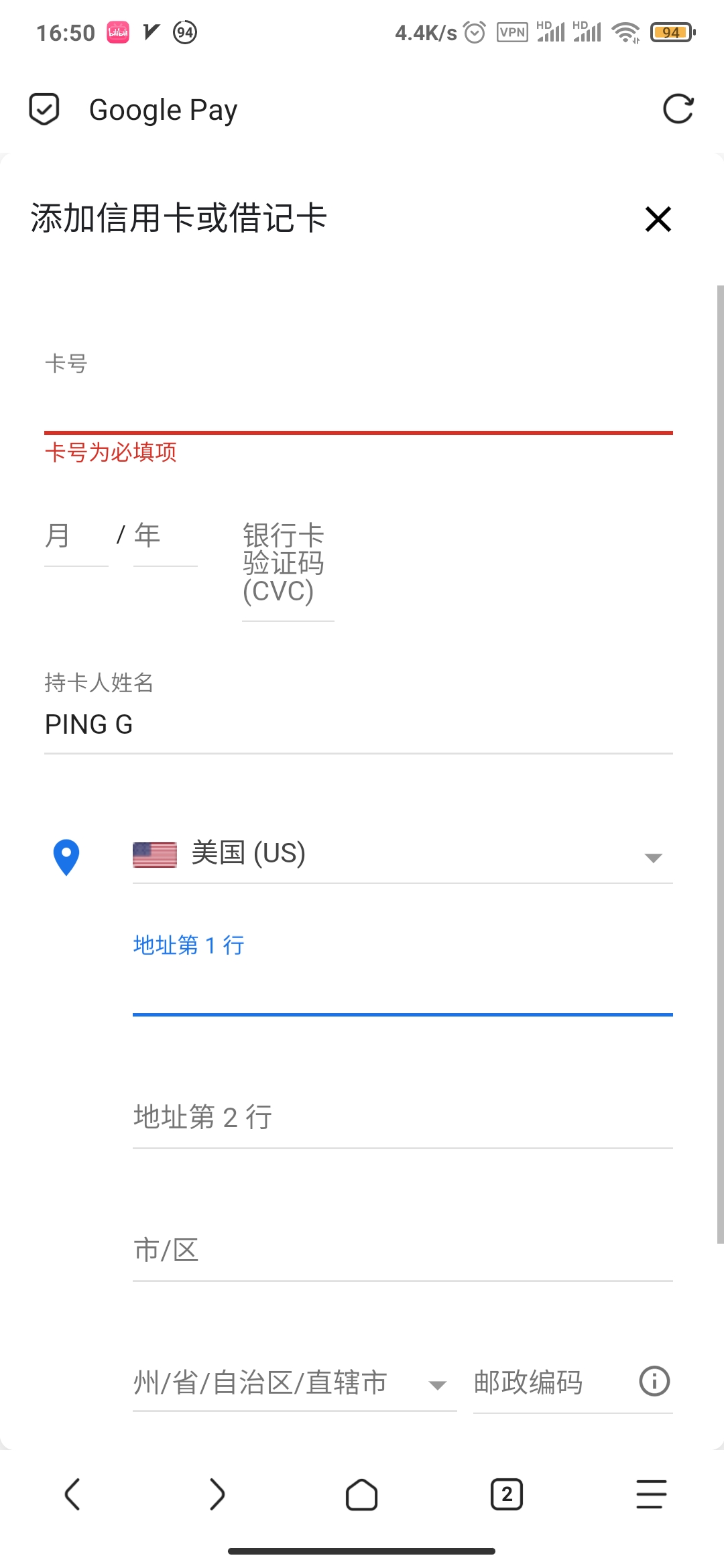Tap the VPN status indicator

click(511, 31)
